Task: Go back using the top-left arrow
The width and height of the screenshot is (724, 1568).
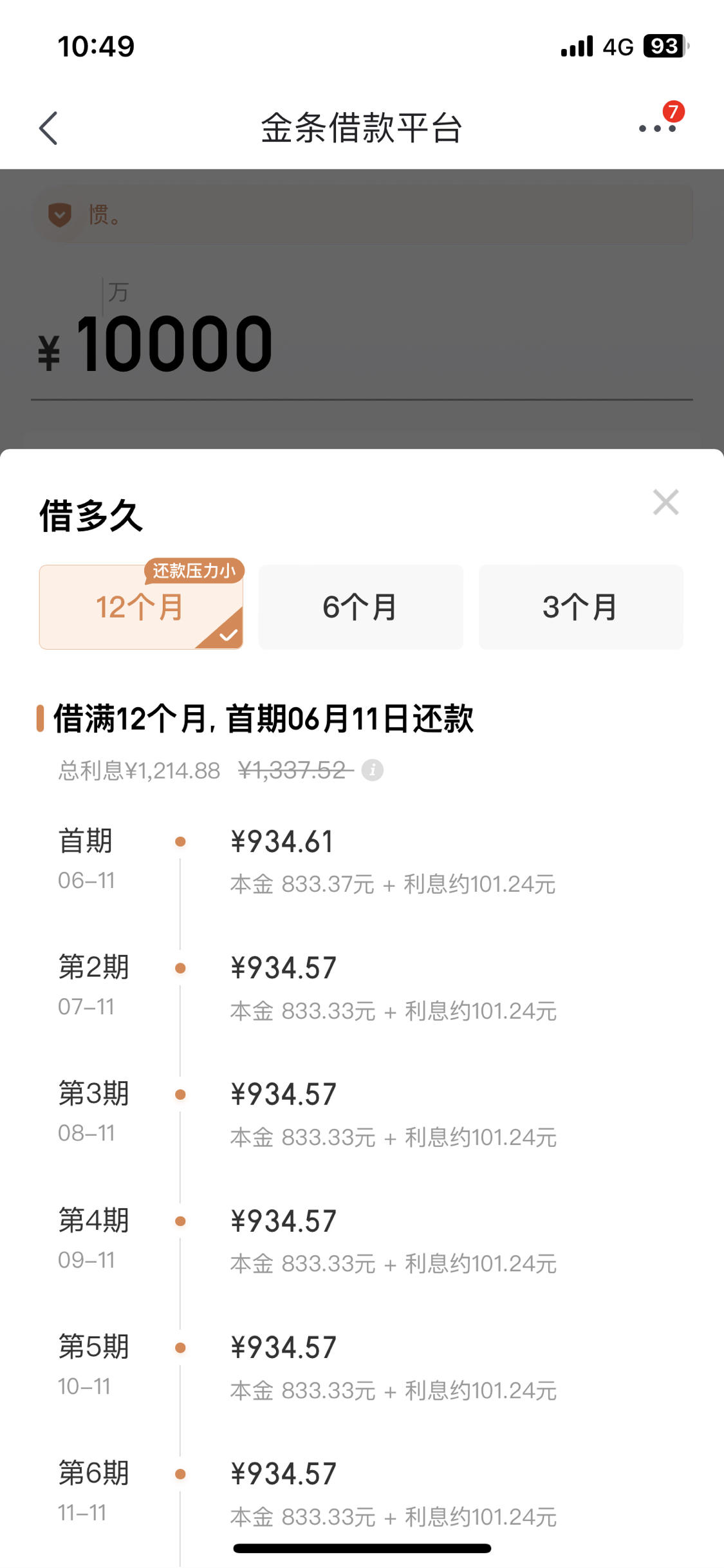Action: (x=48, y=128)
